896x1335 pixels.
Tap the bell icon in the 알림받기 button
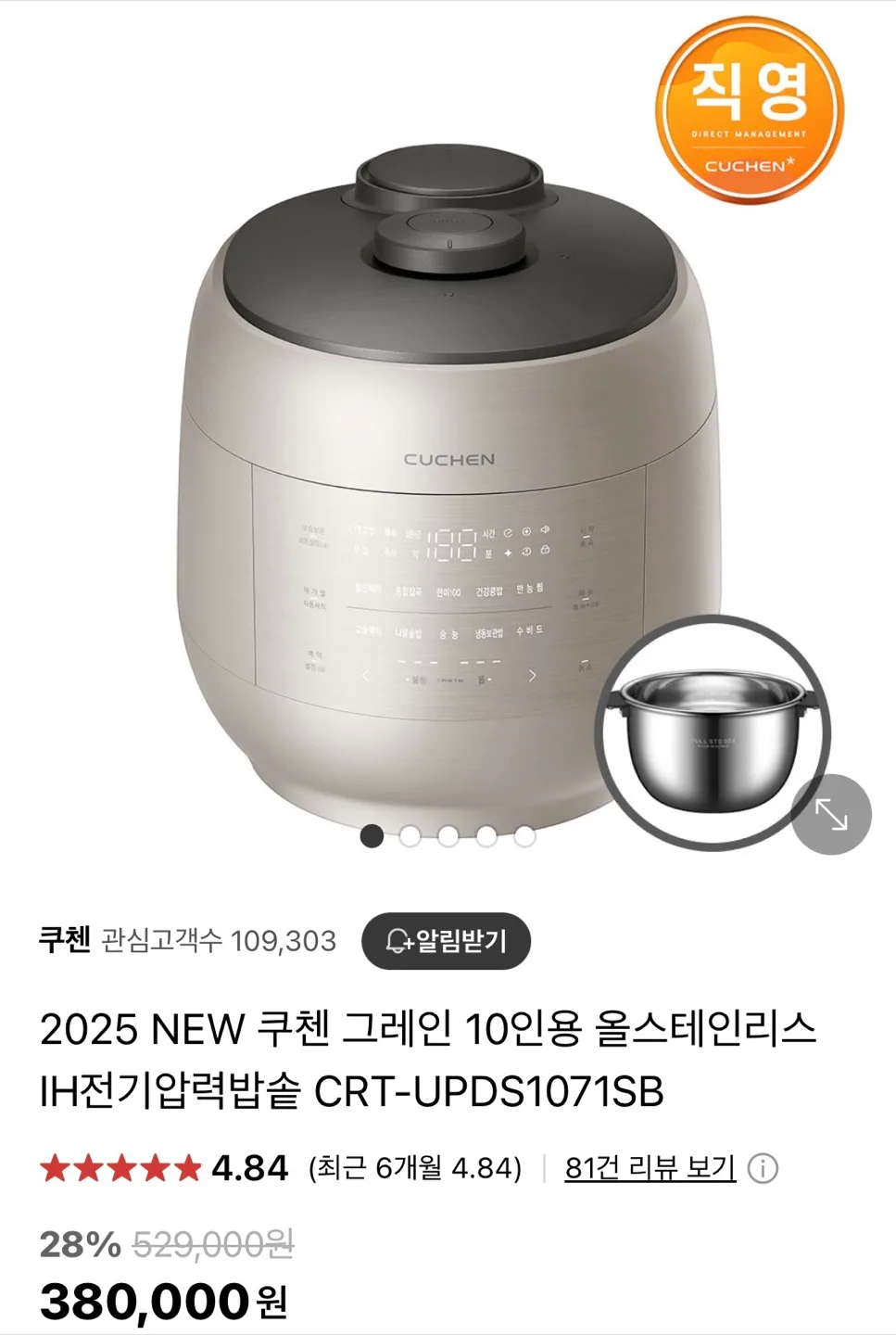point(398,940)
